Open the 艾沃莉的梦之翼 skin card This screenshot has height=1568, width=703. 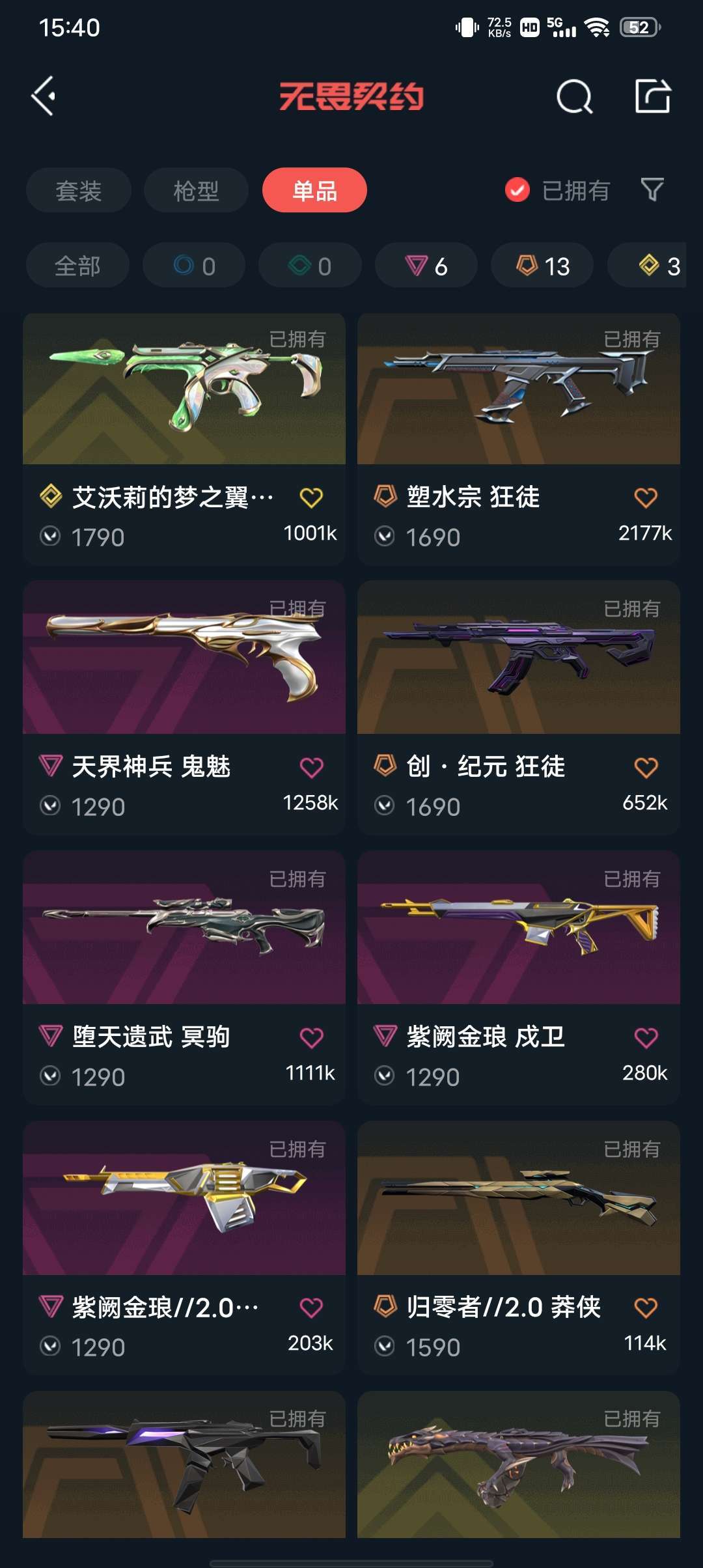click(x=184, y=439)
